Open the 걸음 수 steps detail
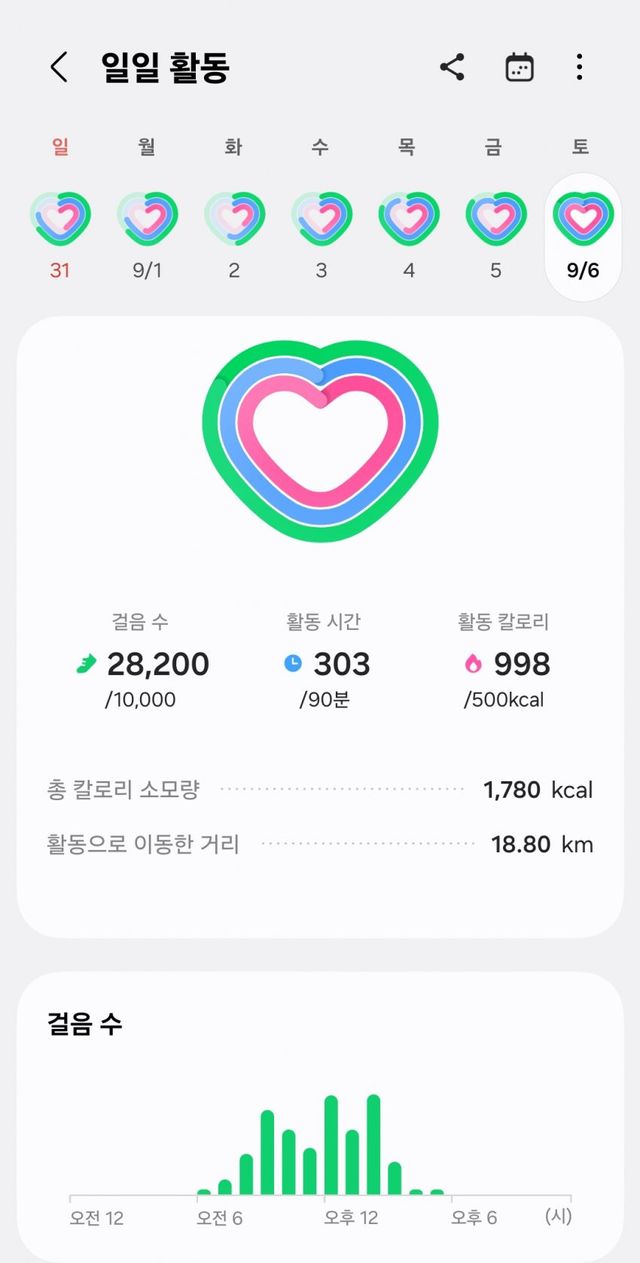 [x=141, y=662]
